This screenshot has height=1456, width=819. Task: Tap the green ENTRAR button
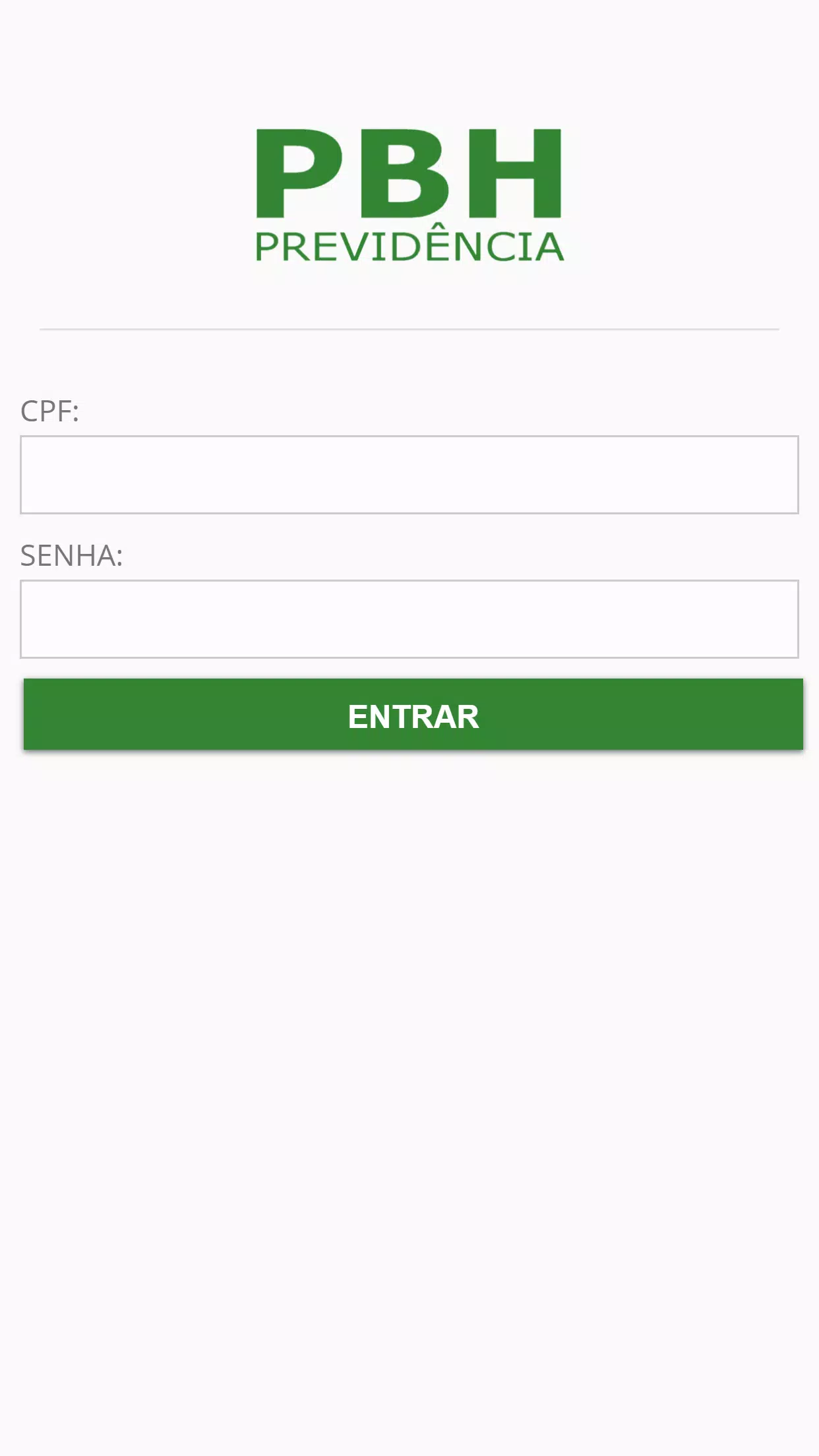click(x=413, y=715)
